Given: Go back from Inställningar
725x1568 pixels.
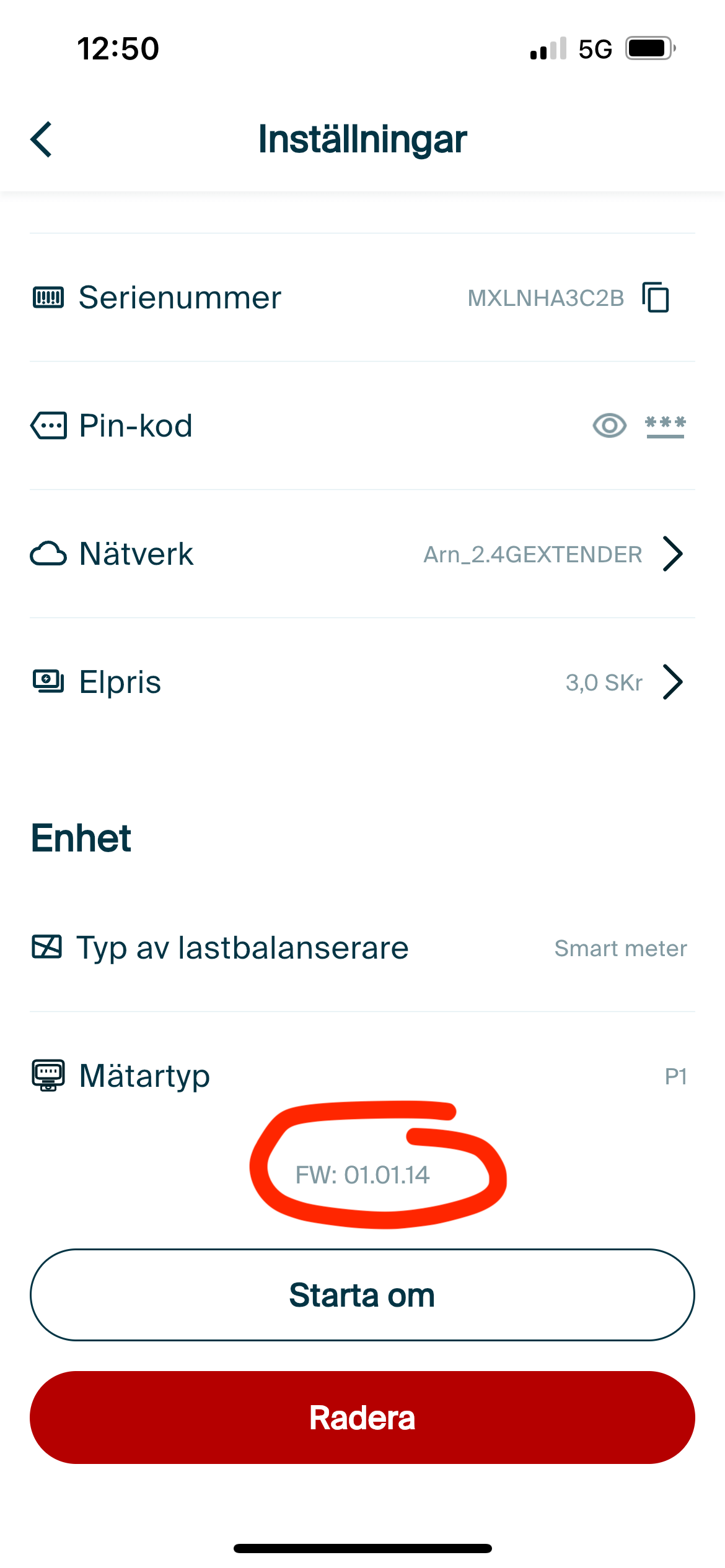Looking at the screenshot, I should click(x=41, y=139).
